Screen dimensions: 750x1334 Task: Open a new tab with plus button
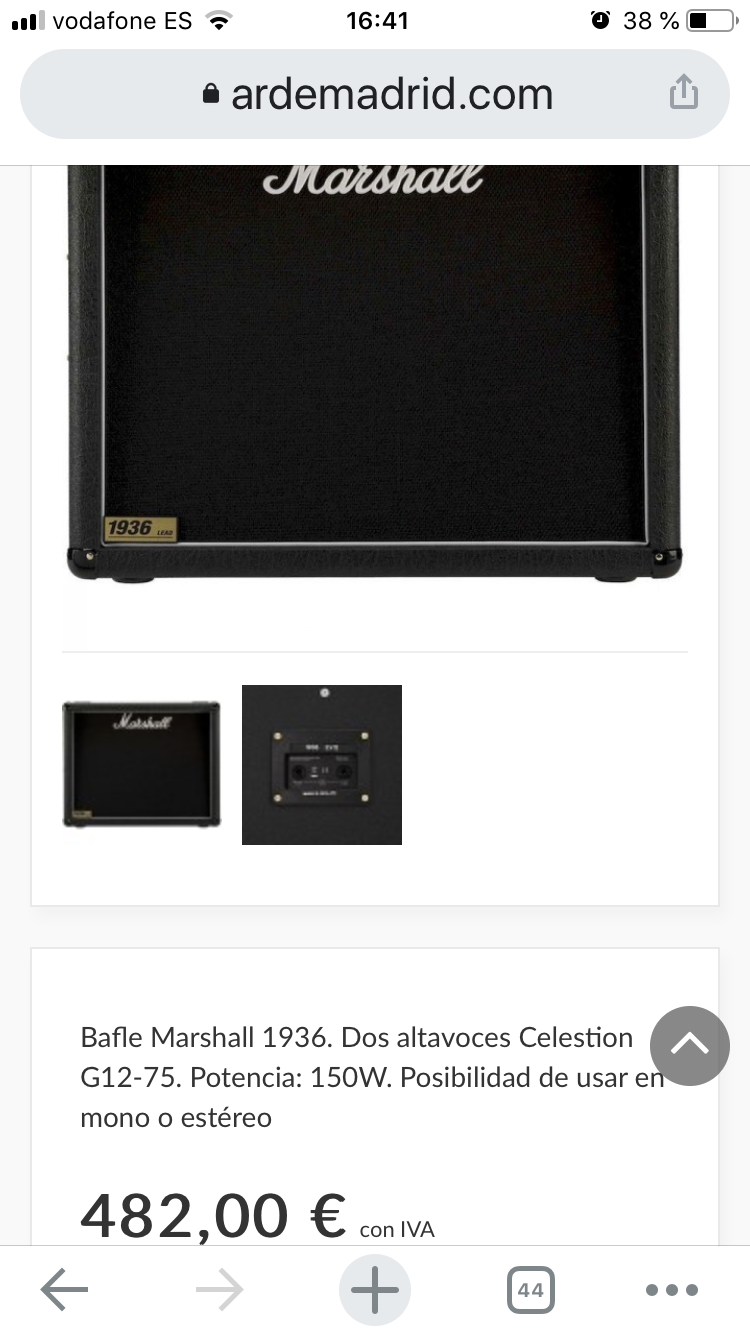click(x=375, y=1290)
